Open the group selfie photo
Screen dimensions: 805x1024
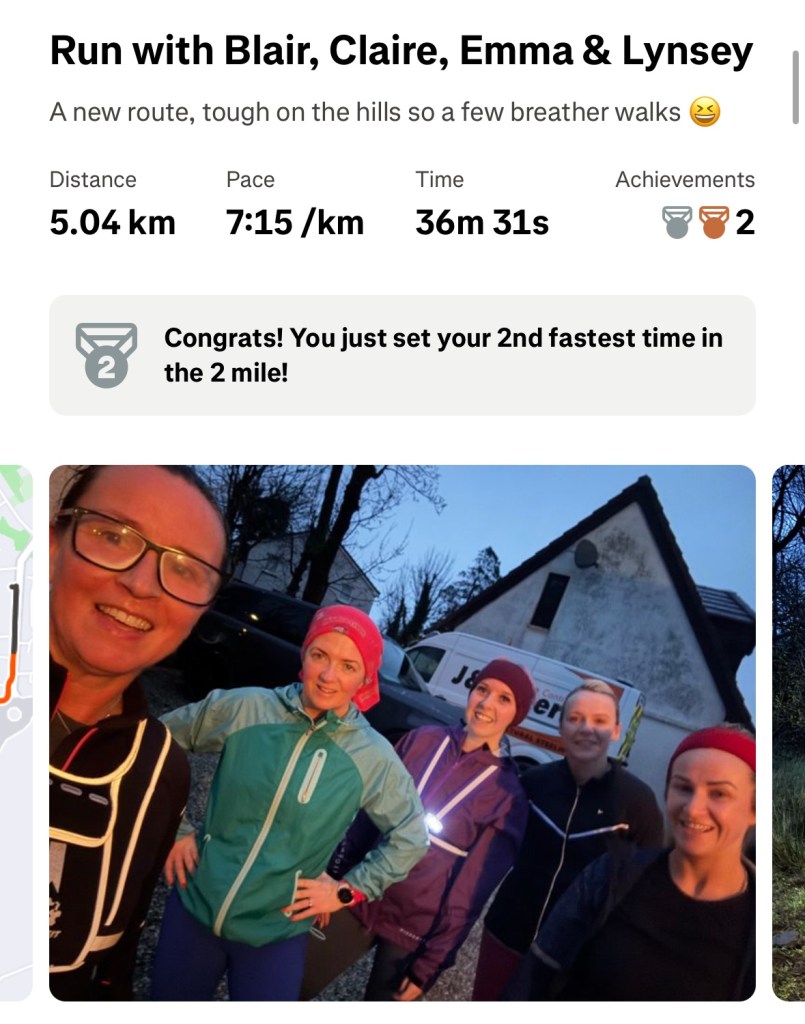pos(402,732)
